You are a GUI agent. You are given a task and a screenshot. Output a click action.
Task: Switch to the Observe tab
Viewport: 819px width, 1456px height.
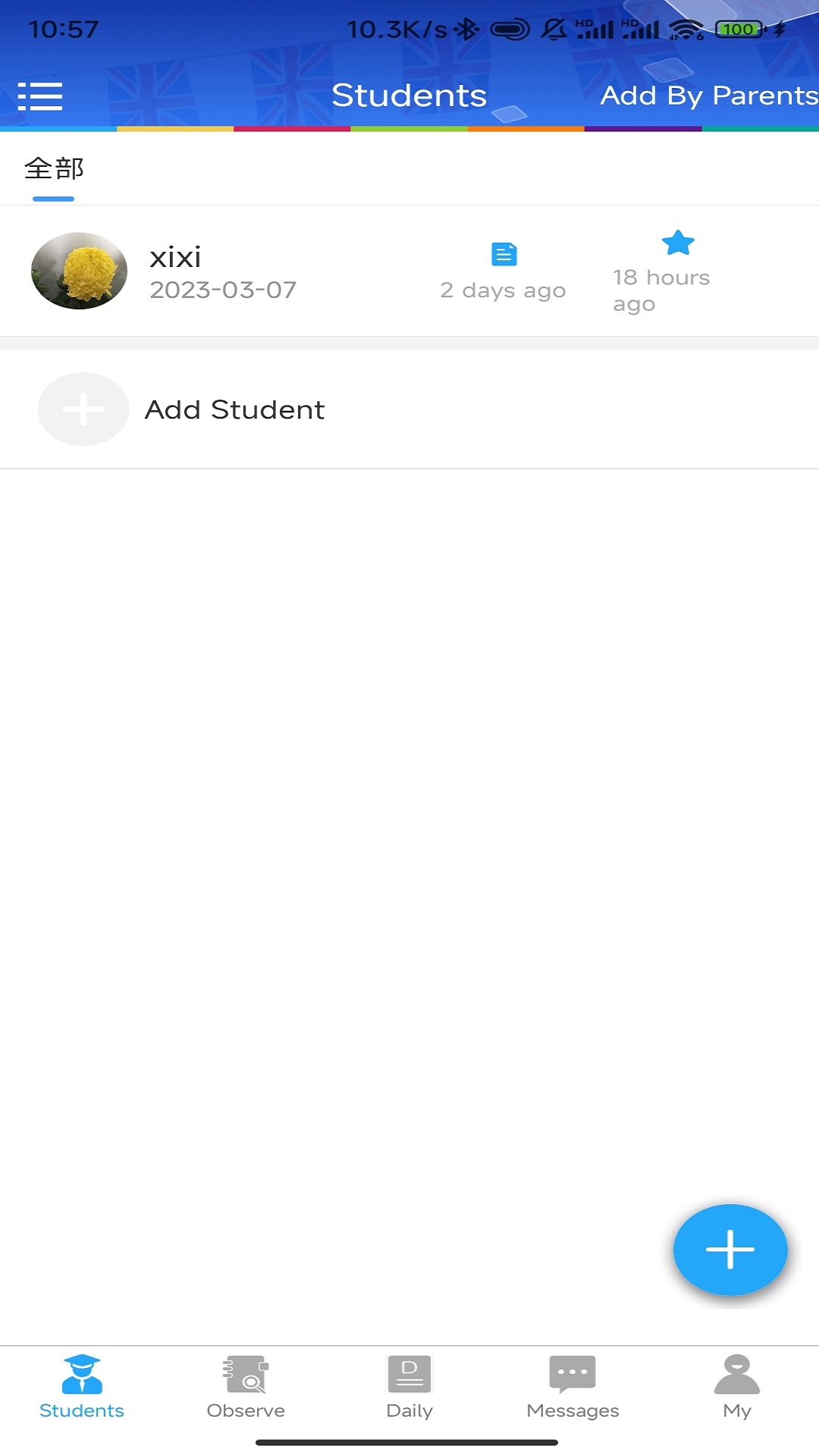246,1388
